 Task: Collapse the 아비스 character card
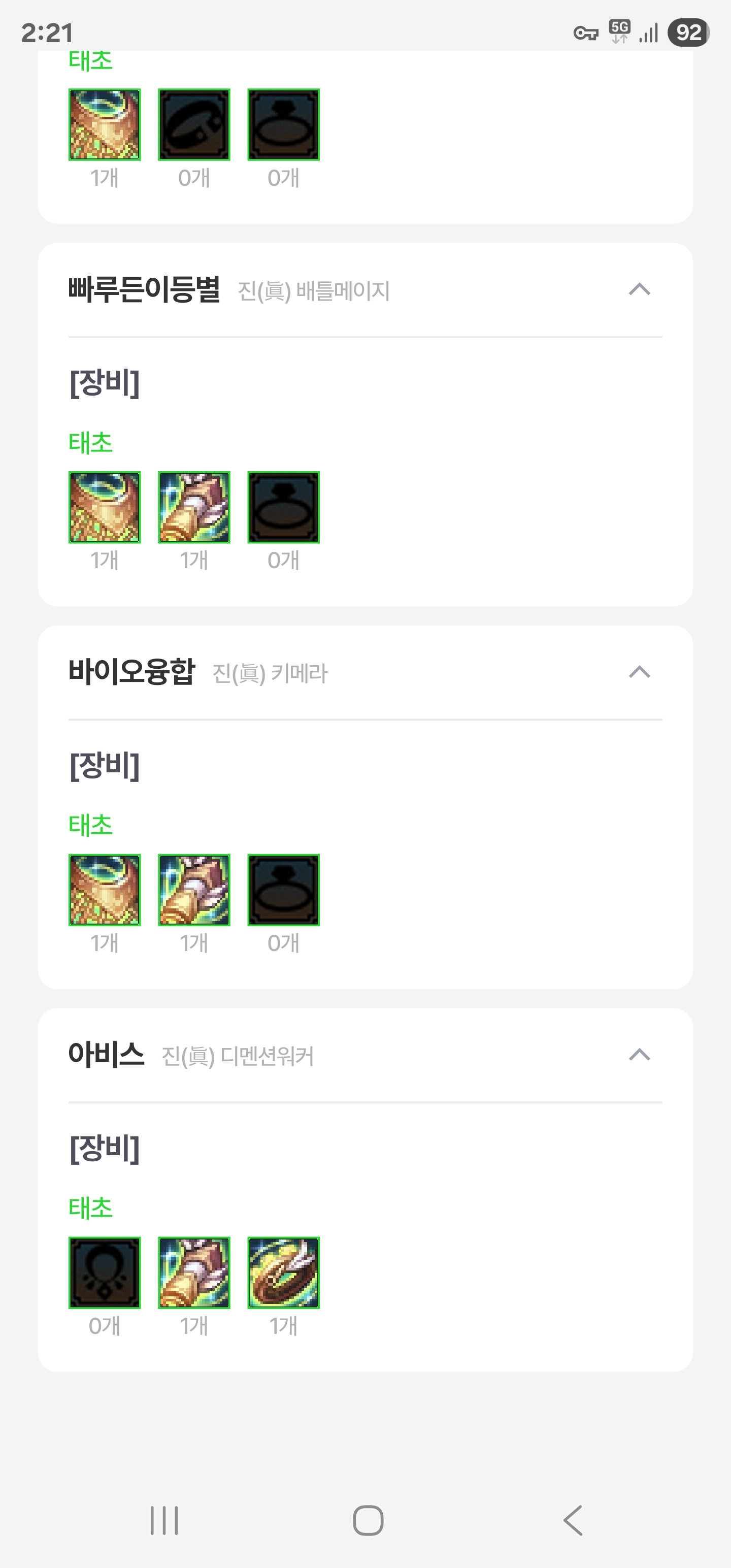coord(639,1055)
